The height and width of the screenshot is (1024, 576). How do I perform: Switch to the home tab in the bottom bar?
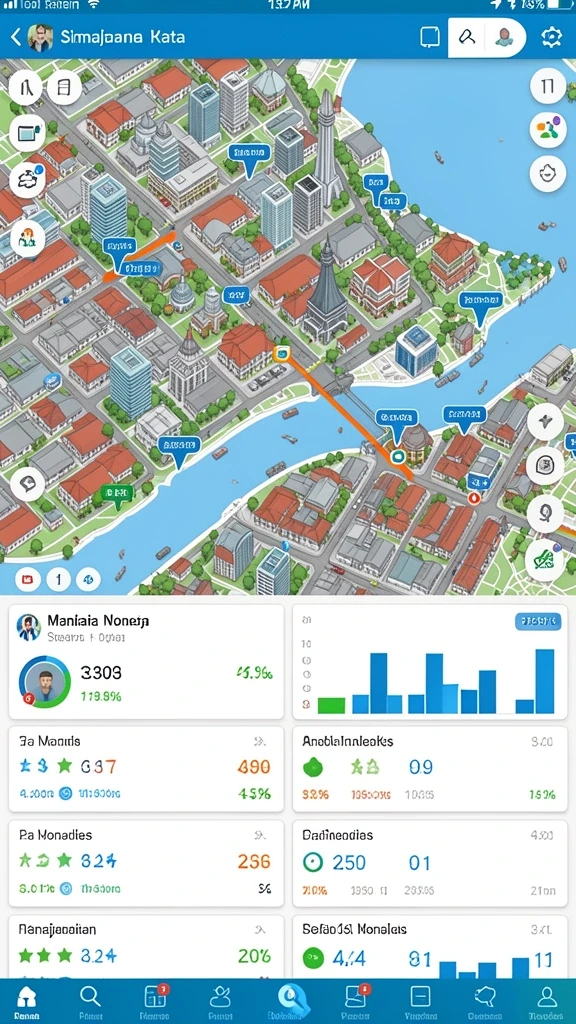[x=27, y=1002]
